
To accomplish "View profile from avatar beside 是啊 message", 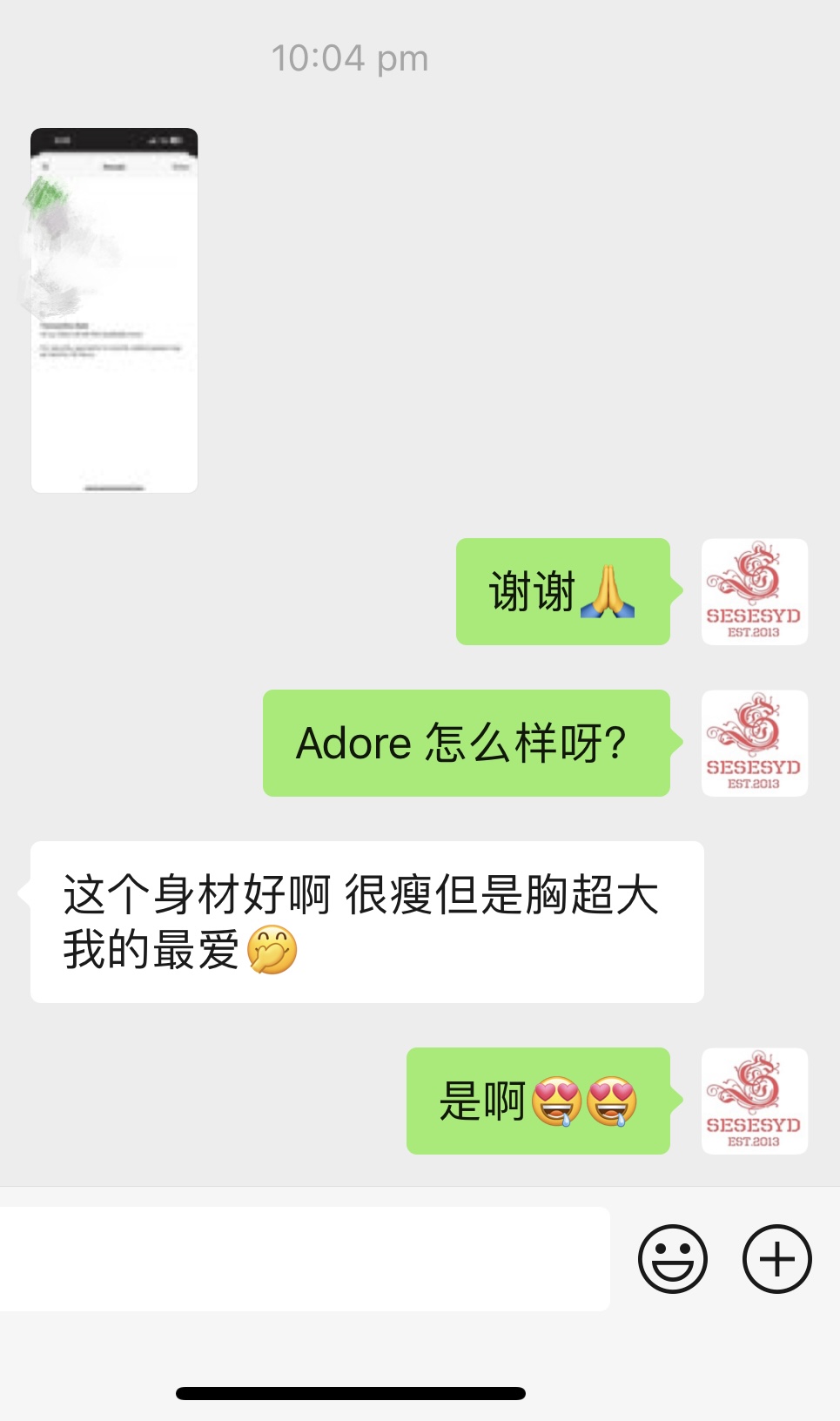I will (754, 1101).
